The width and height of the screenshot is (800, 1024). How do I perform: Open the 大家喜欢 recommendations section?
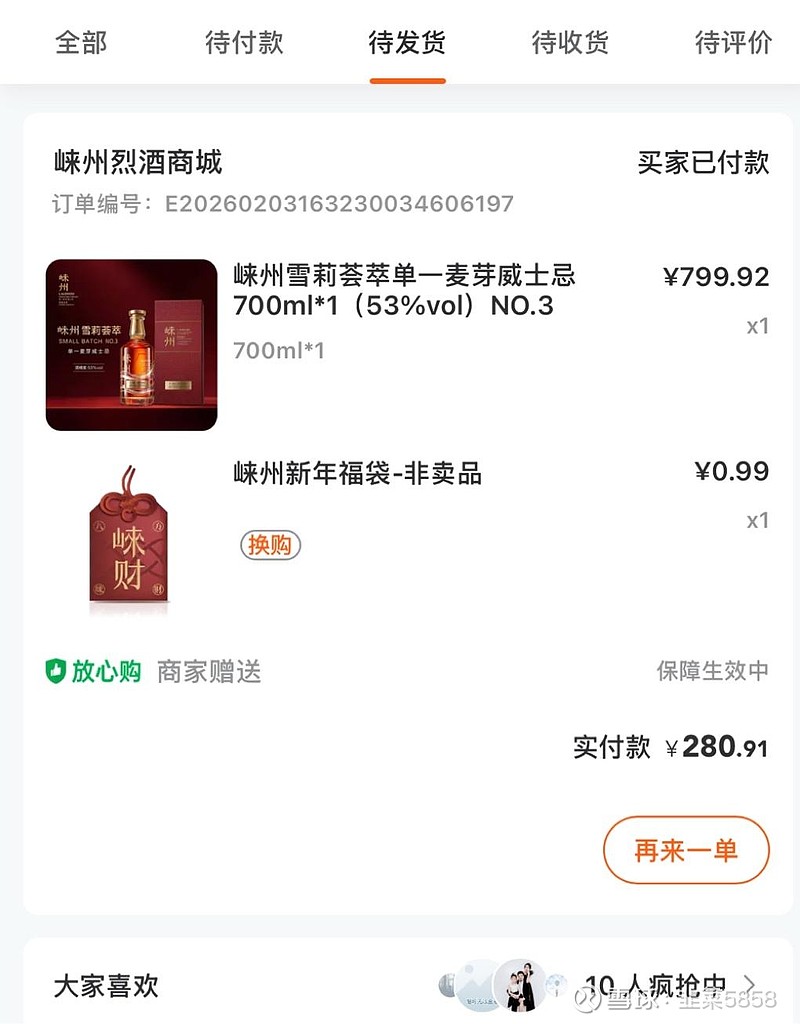(106, 985)
